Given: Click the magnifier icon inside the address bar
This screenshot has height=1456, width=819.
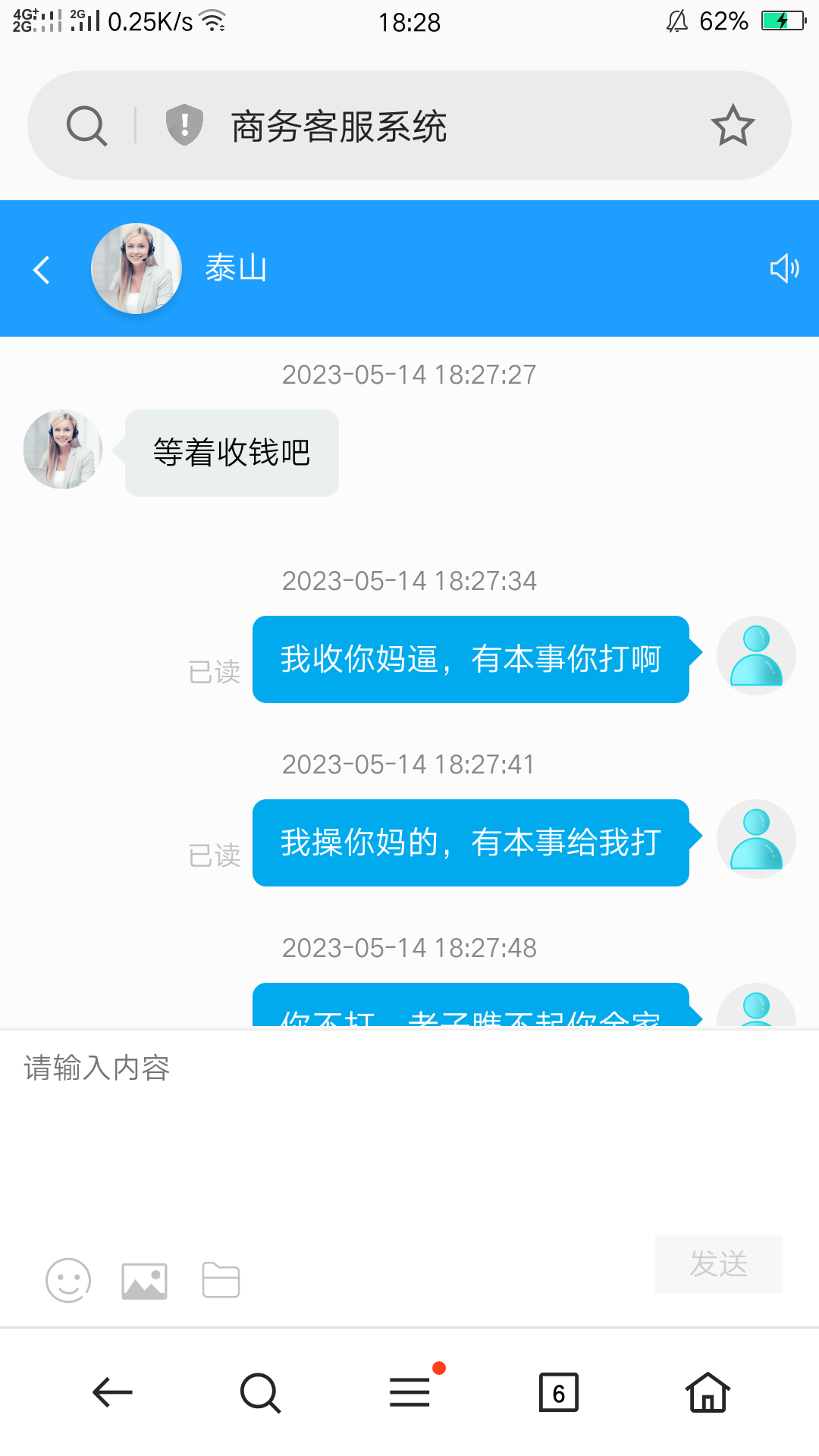Looking at the screenshot, I should pos(86,124).
